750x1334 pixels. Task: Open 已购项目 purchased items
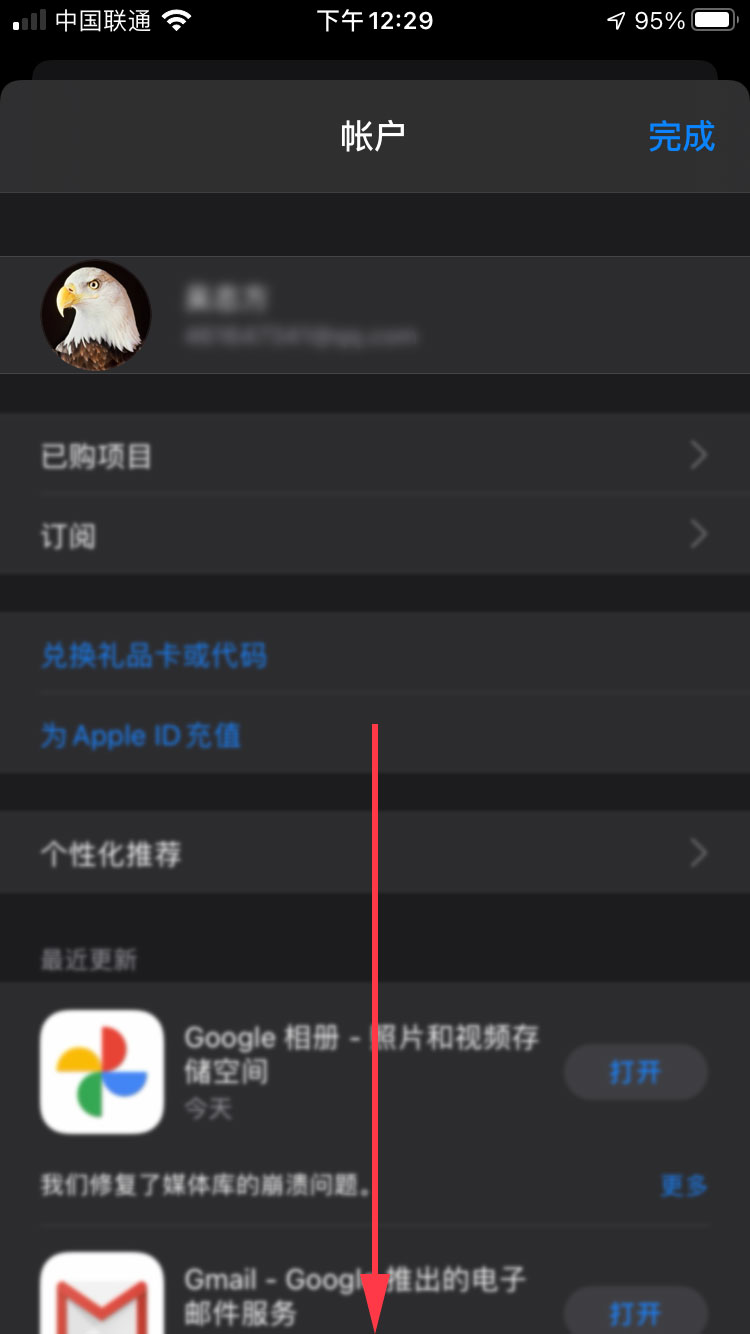tap(375, 456)
